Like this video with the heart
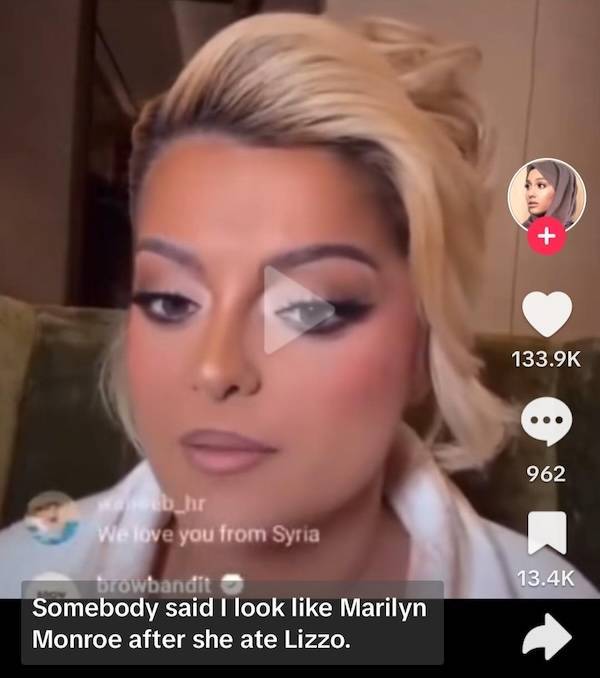 pyautogui.click(x=547, y=314)
